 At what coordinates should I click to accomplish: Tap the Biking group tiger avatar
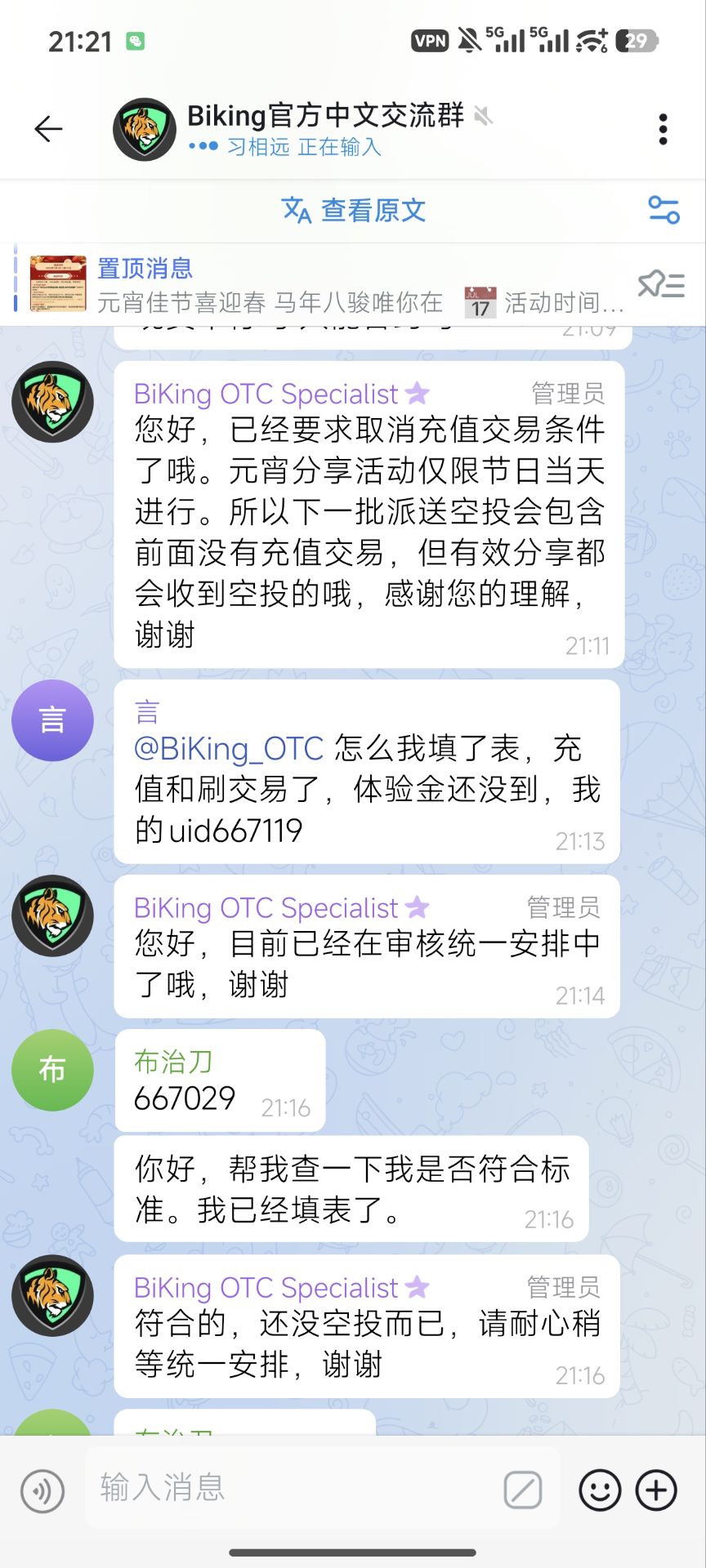click(x=144, y=129)
